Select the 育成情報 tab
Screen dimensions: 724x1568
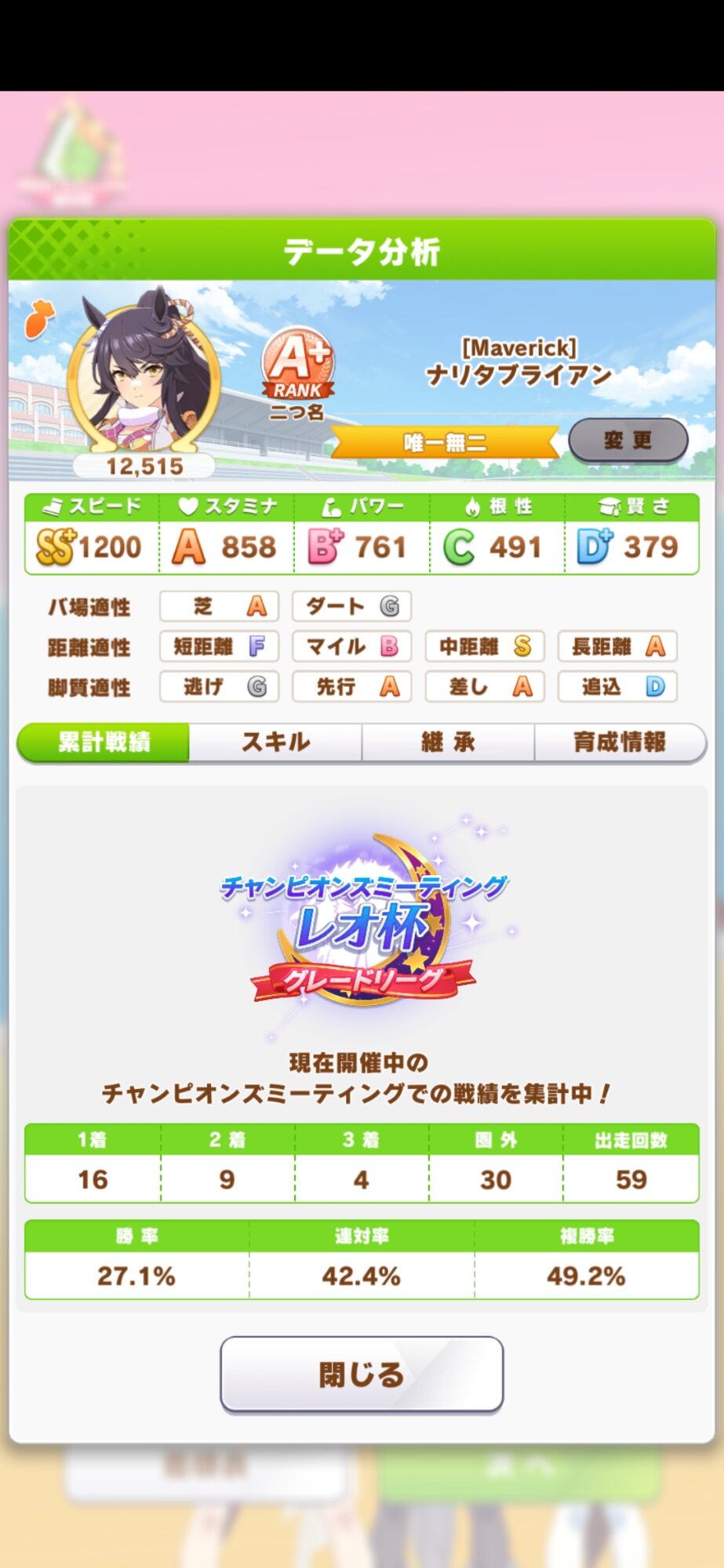(x=620, y=742)
